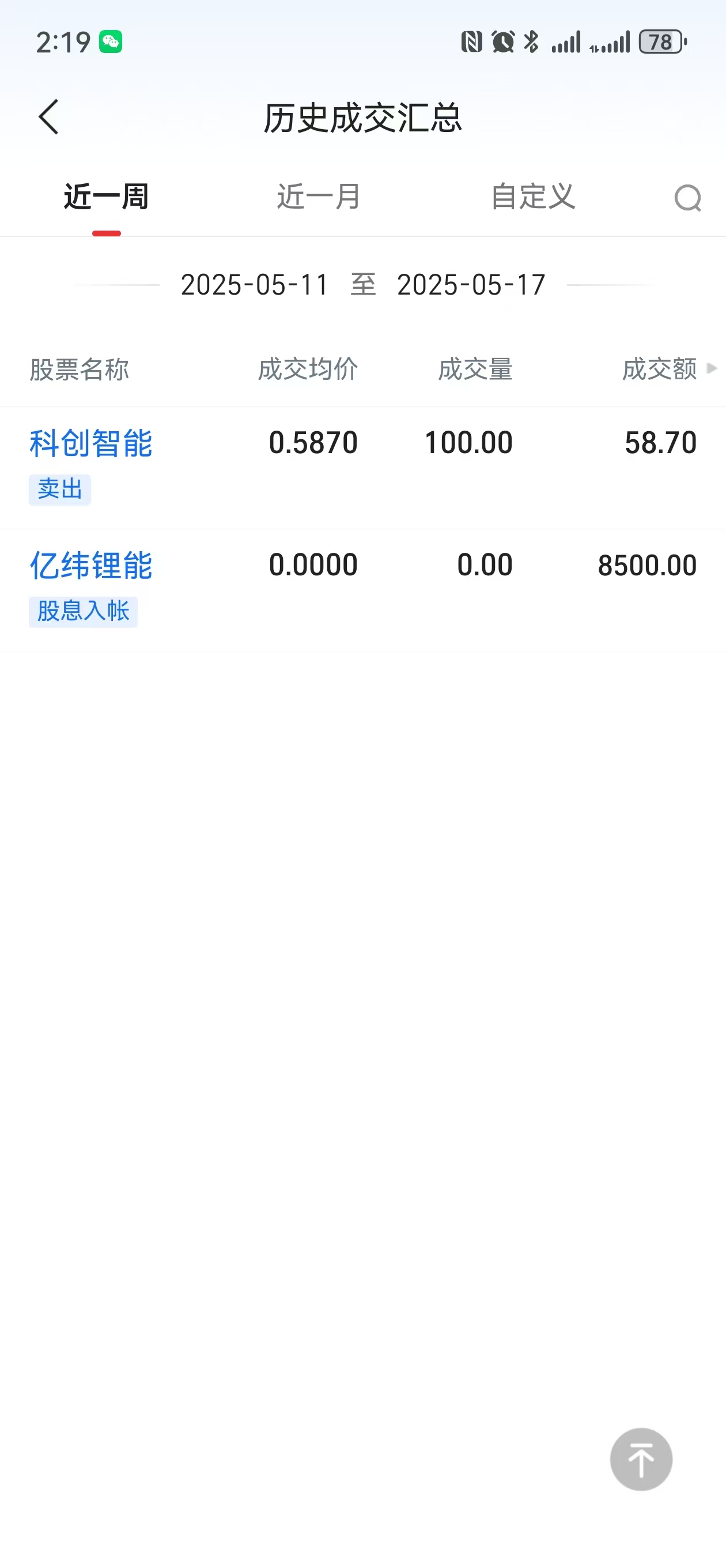The image size is (726, 1568).
Task: Tap the scroll-to-top arrow button
Action: pyautogui.click(x=641, y=1459)
